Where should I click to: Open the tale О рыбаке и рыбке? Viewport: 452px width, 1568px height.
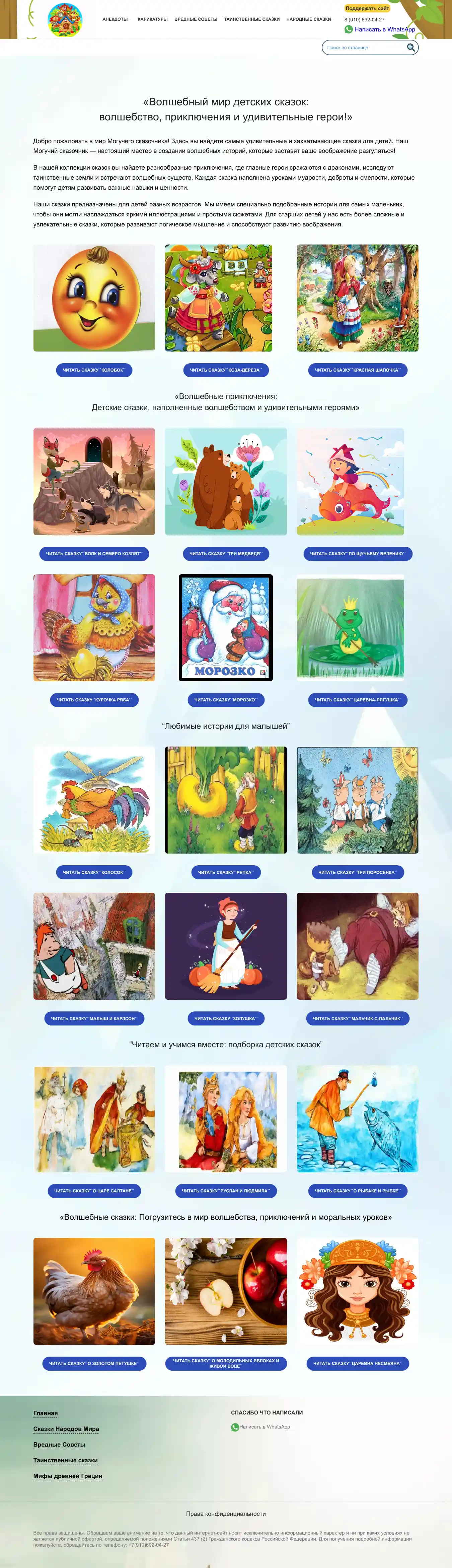[x=358, y=1191]
